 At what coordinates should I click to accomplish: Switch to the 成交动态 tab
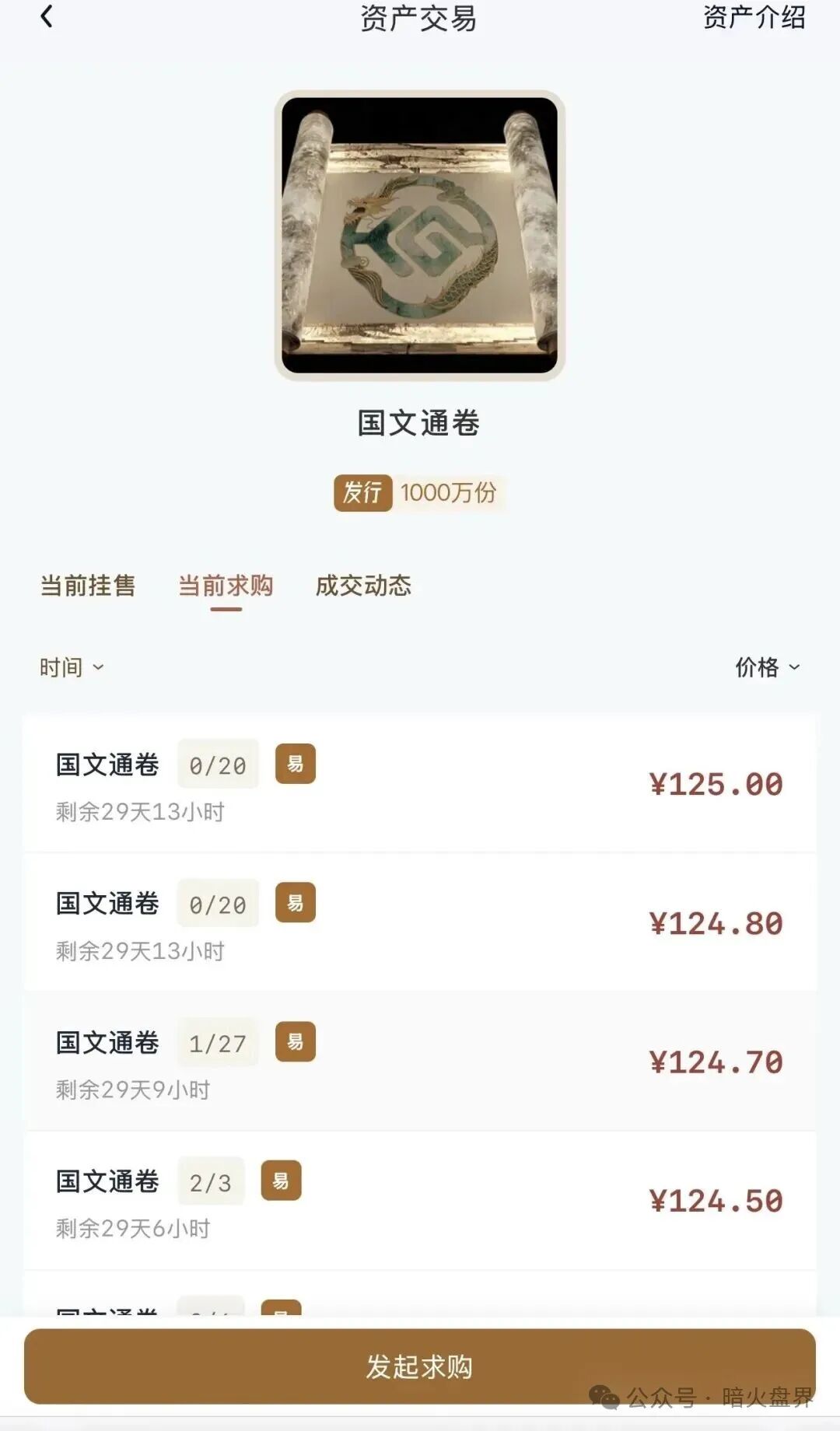pos(363,586)
